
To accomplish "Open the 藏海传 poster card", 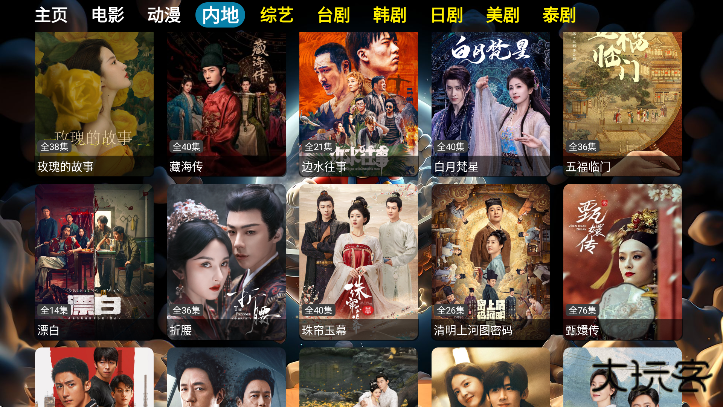I will click(x=226, y=100).
